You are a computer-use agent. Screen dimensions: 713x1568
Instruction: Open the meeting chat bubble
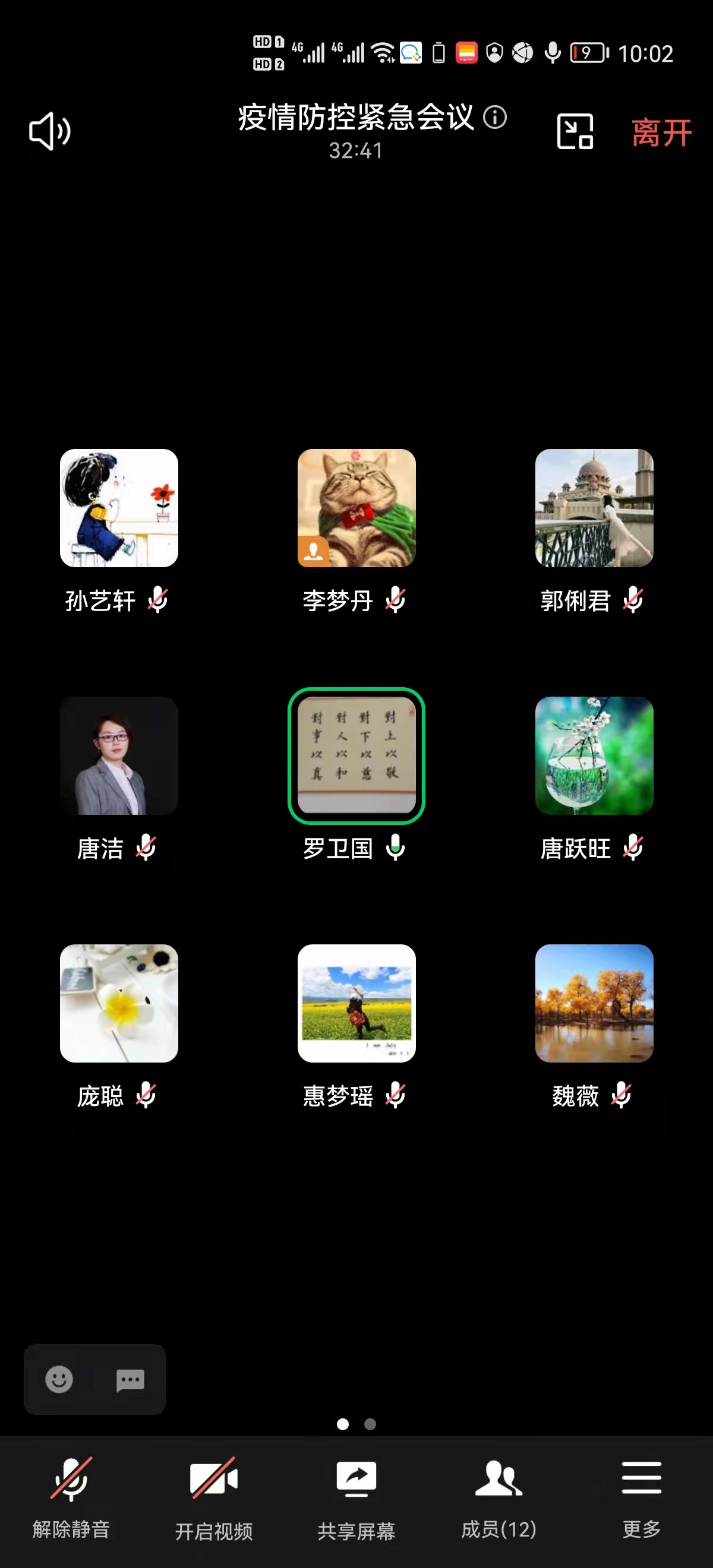[x=130, y=1379]
